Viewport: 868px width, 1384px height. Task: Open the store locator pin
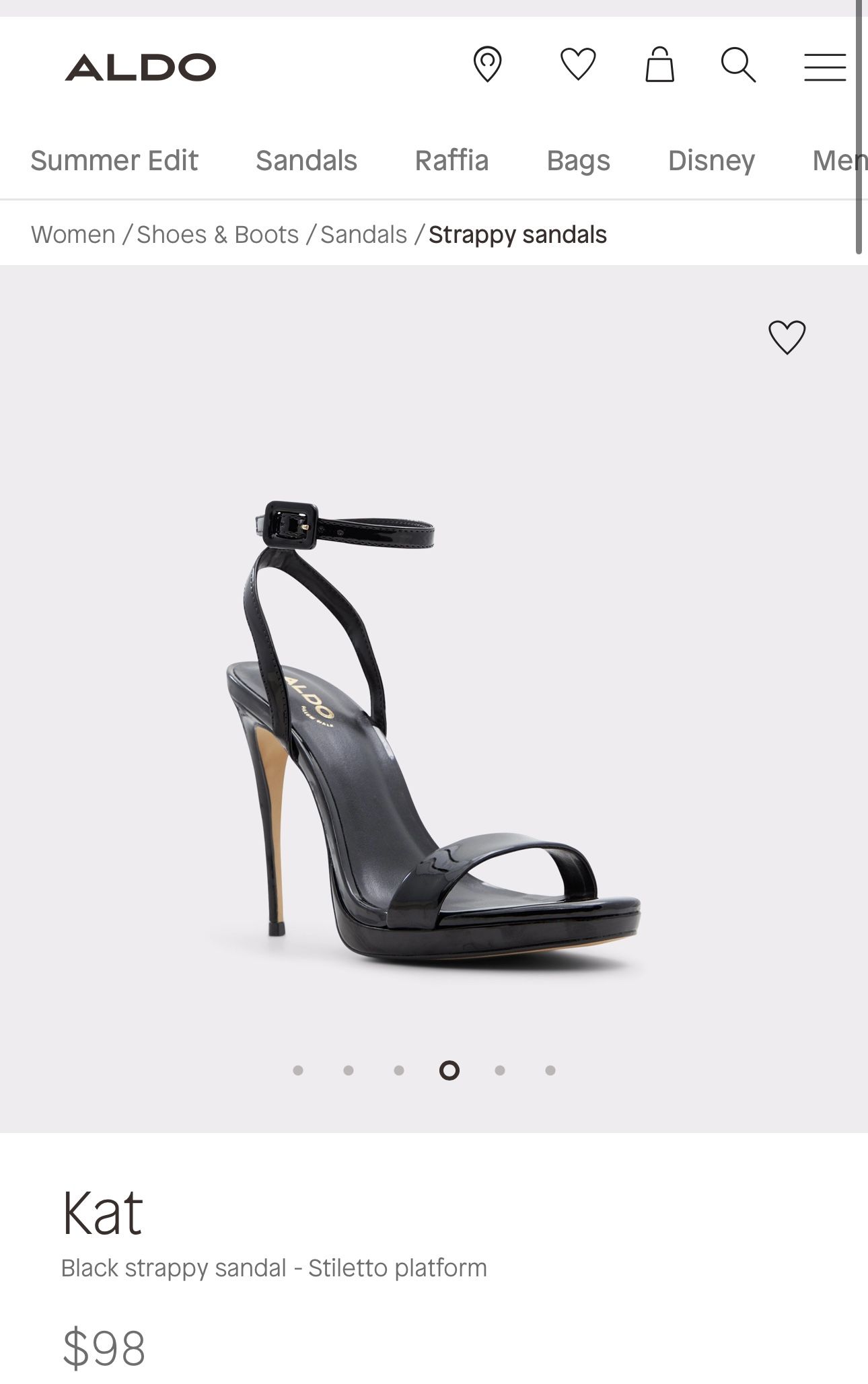[x=487, y=65]
